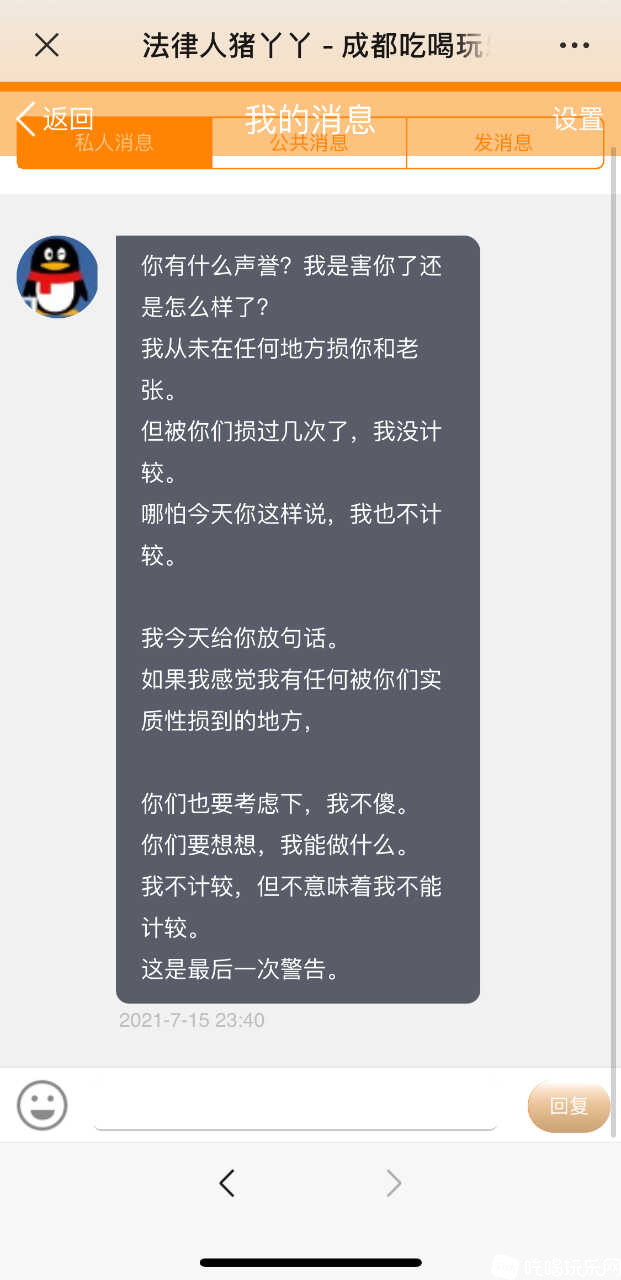Go back with the 返回 button
Viewport: 621px width, 1280px height.
(x=55, y=119)
